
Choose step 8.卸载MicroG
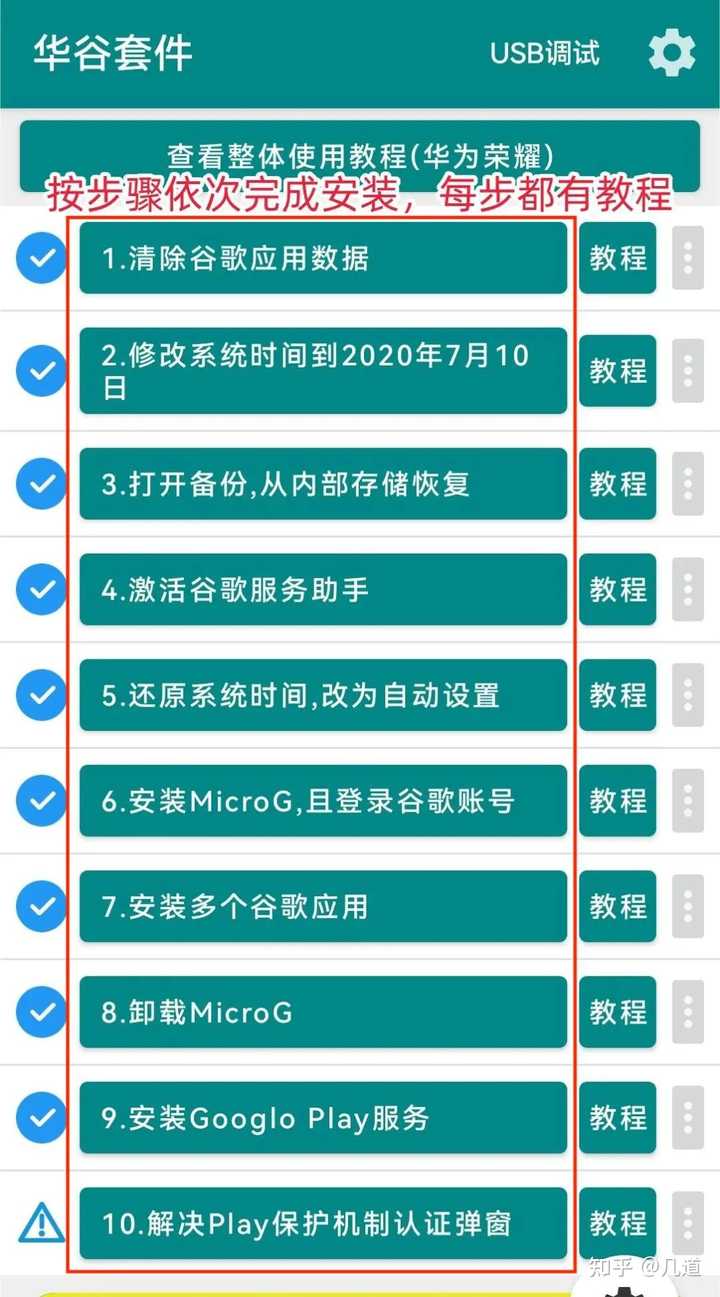323,1012
